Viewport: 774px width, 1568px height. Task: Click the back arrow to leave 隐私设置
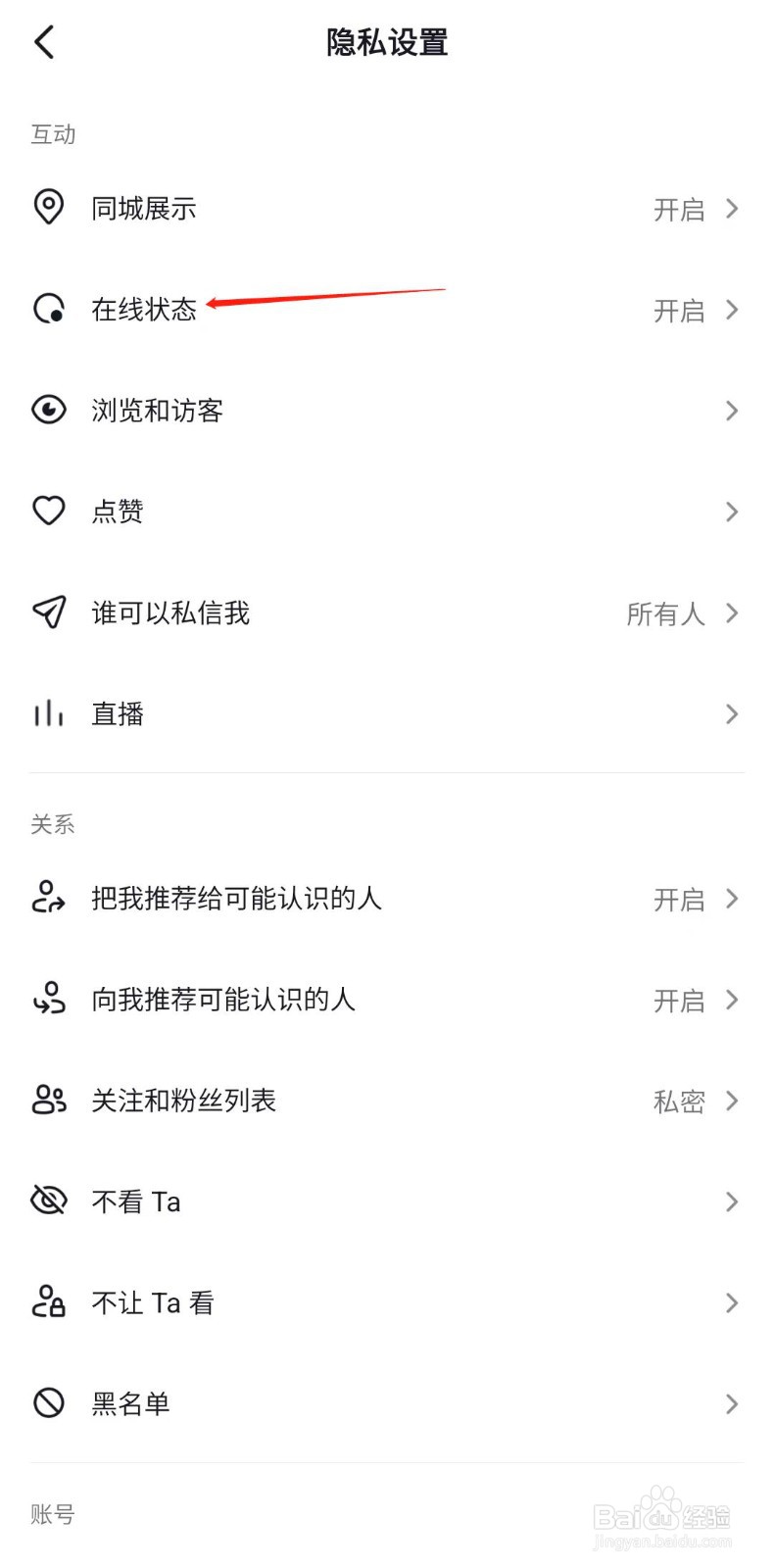(x=43, y=42)
